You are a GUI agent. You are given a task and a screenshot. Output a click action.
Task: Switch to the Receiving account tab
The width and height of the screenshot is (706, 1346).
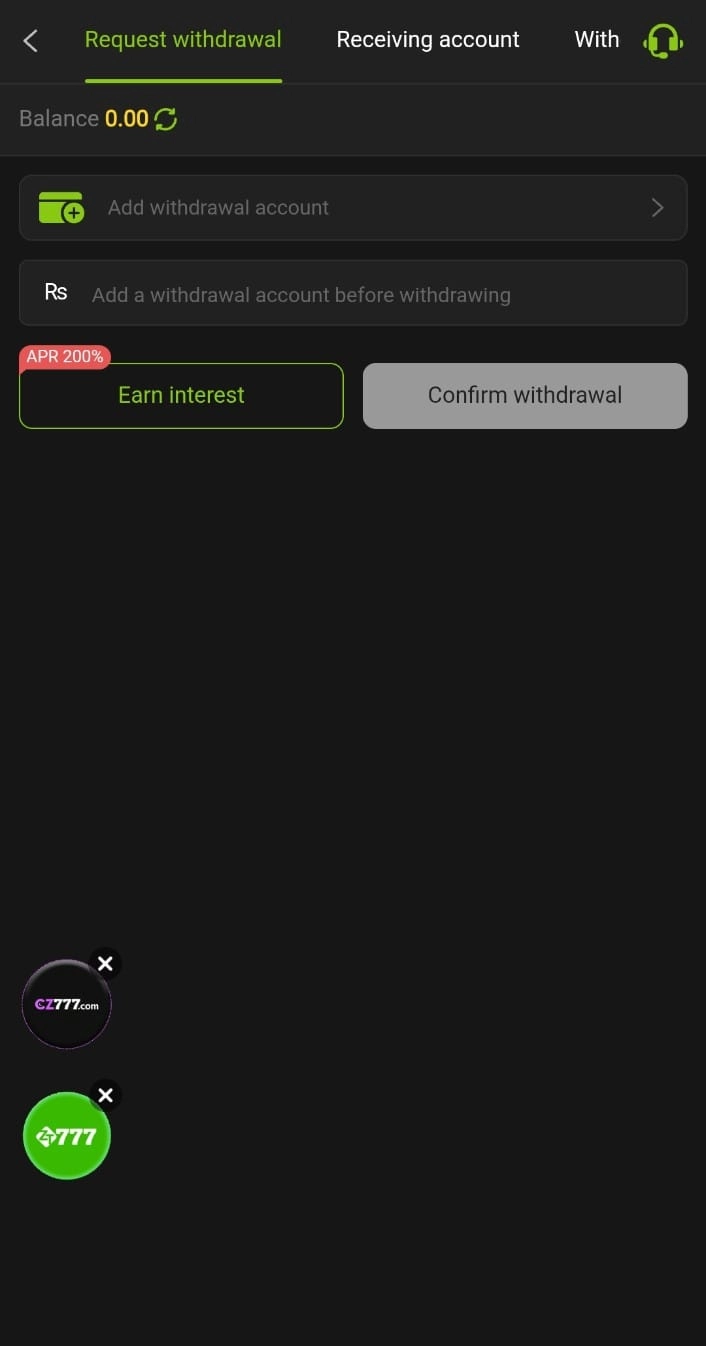point(428,40)
